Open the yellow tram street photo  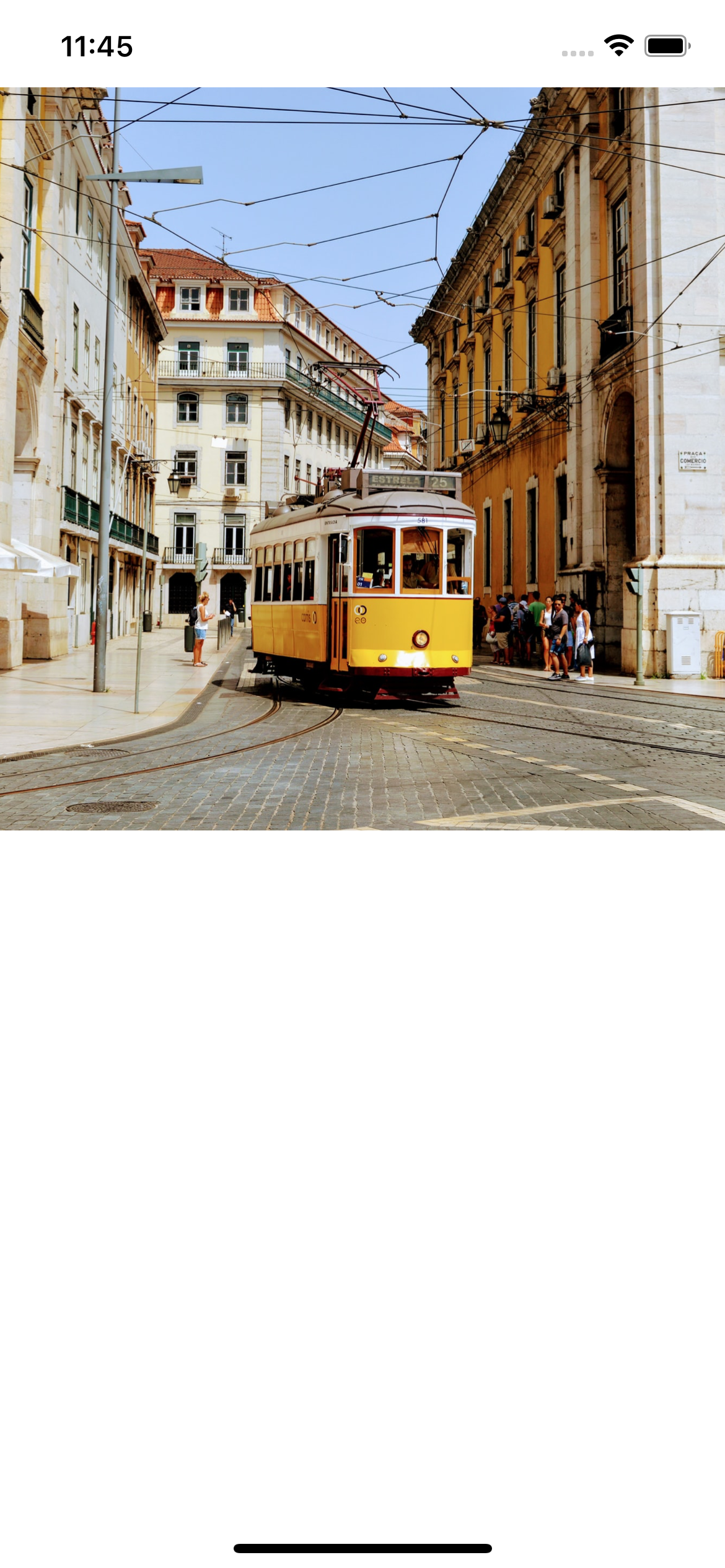tap(362, 458)
